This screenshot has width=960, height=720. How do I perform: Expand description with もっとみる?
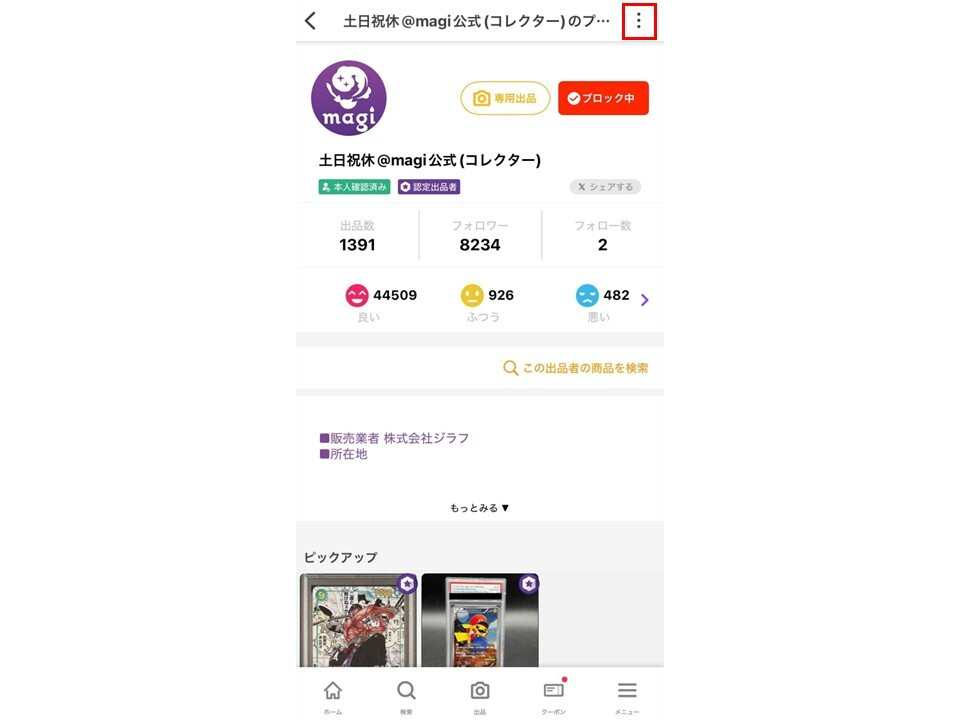(480, 508)
